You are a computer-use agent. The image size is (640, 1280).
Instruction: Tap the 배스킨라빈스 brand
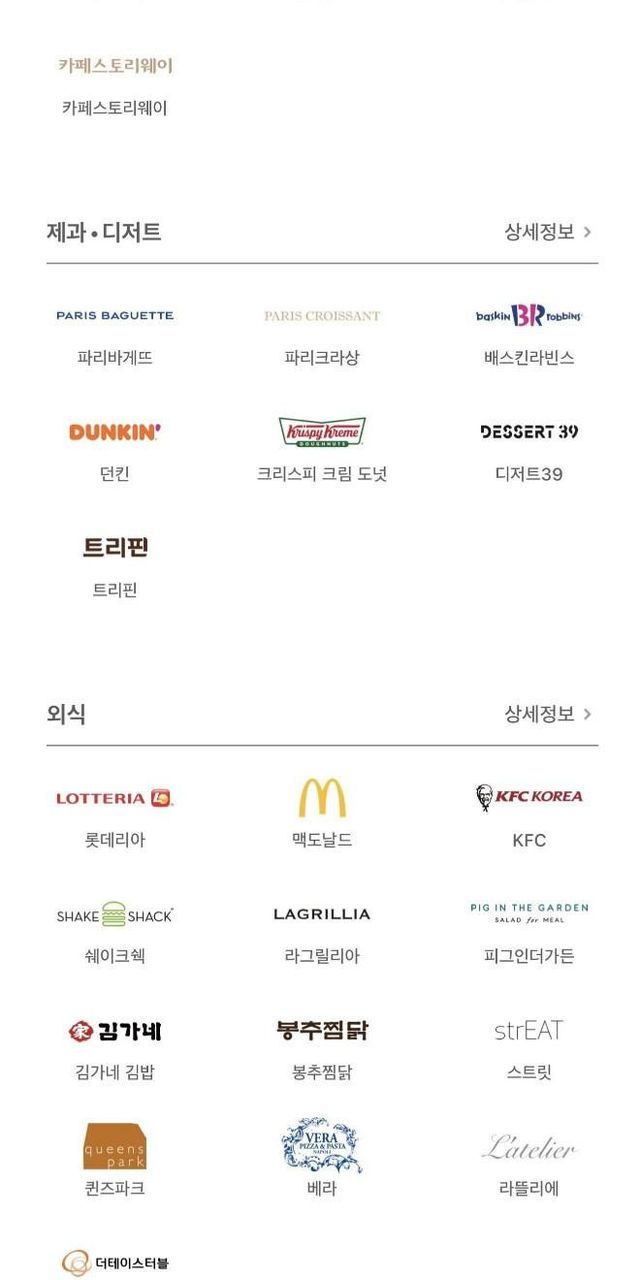[529, 335]
